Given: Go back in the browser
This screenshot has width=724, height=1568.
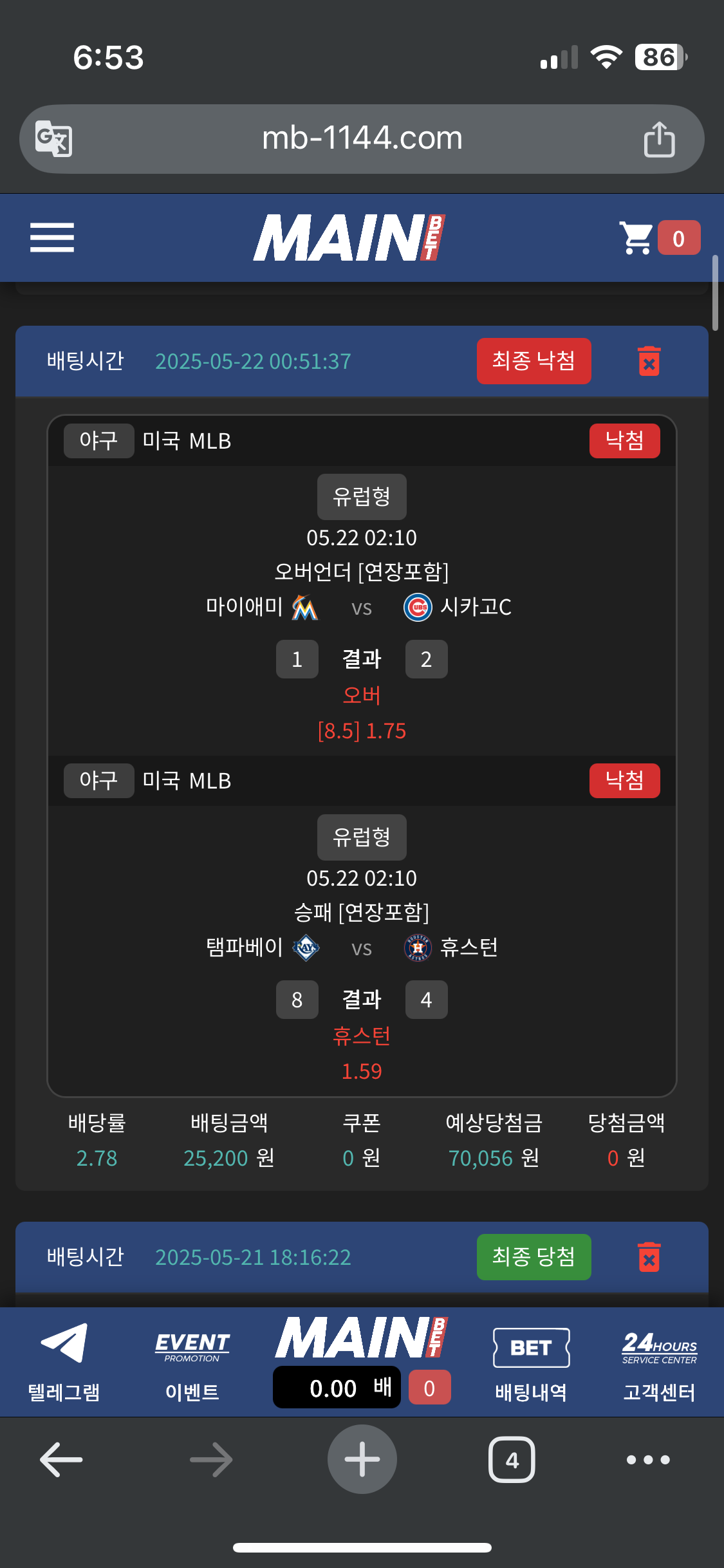Looking at the screenshot, I should tap(61, 1459).
